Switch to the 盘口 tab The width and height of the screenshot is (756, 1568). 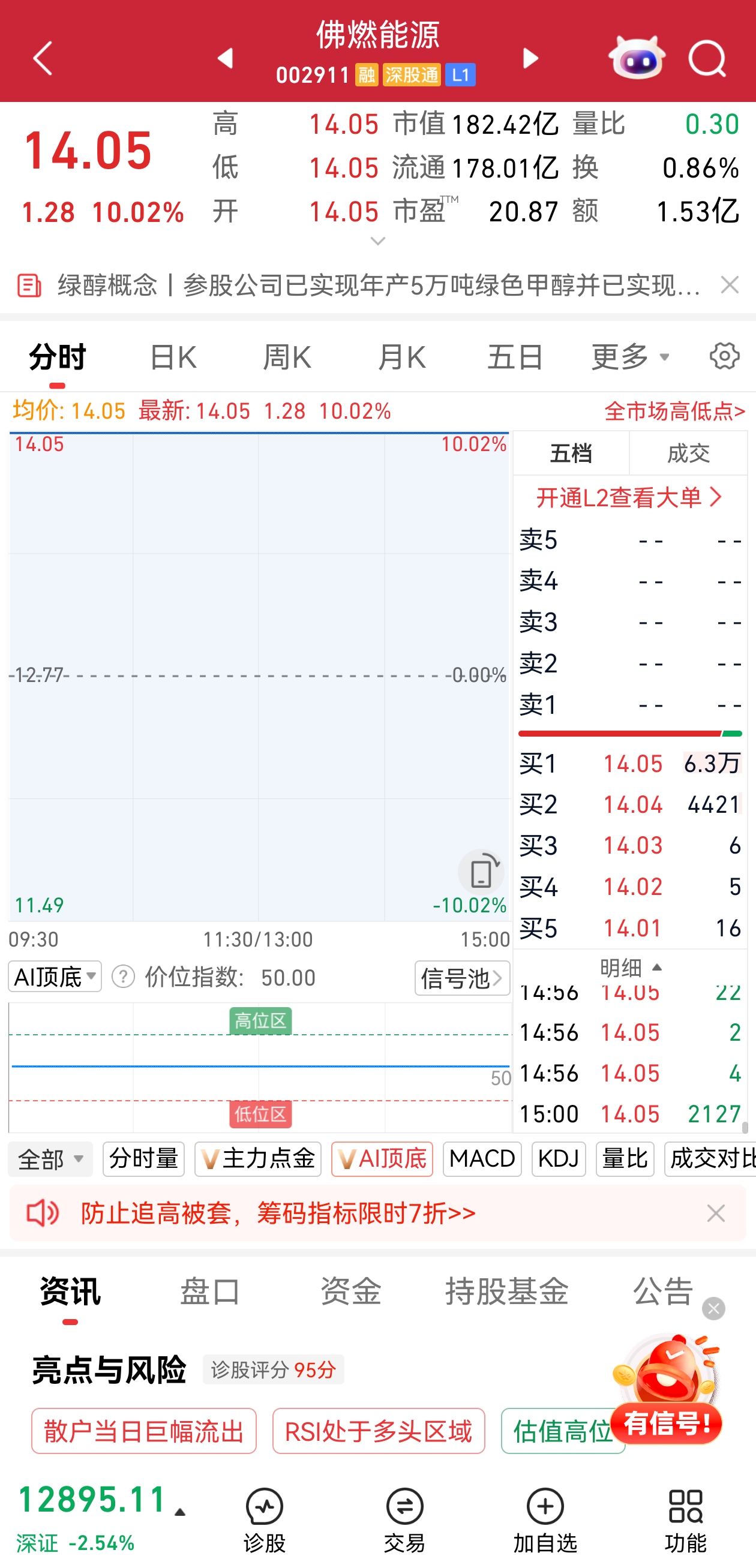pyautogui.click(x=210, y=1291)
